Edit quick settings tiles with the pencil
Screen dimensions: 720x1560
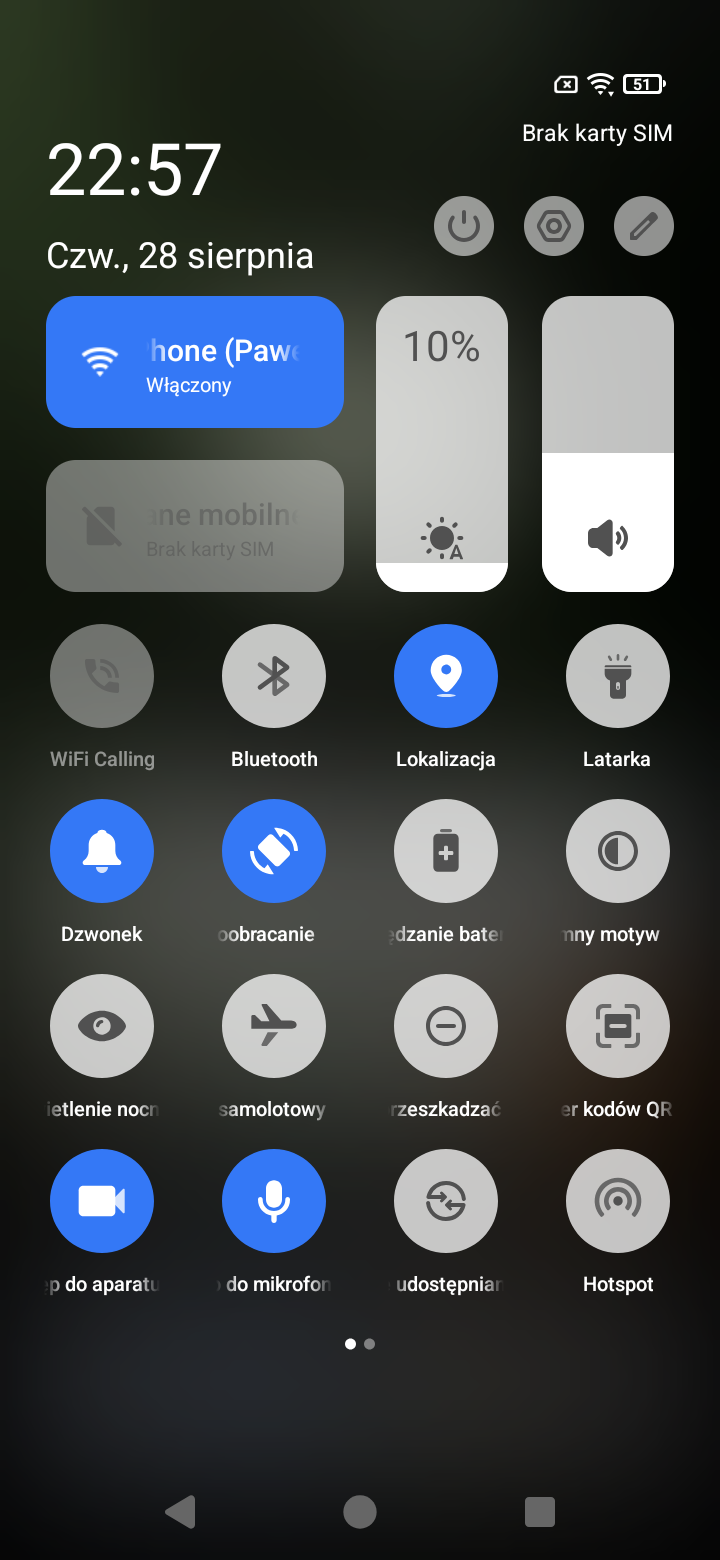click(x=644, y=227)
